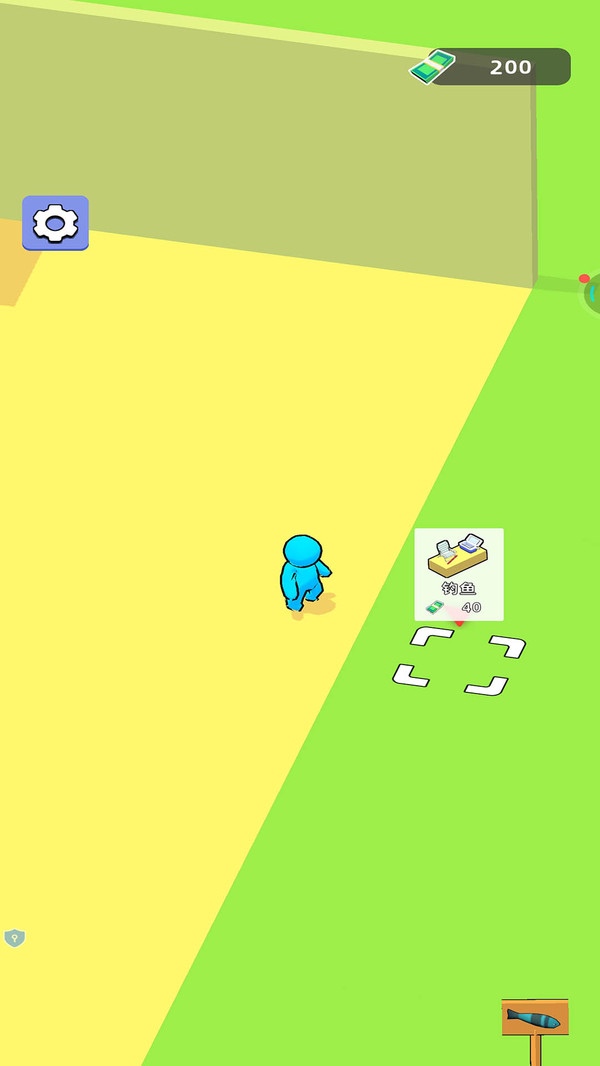Screen dimensions: 600x1066
Task: Open the settings gear
Action: coord(55,222)
